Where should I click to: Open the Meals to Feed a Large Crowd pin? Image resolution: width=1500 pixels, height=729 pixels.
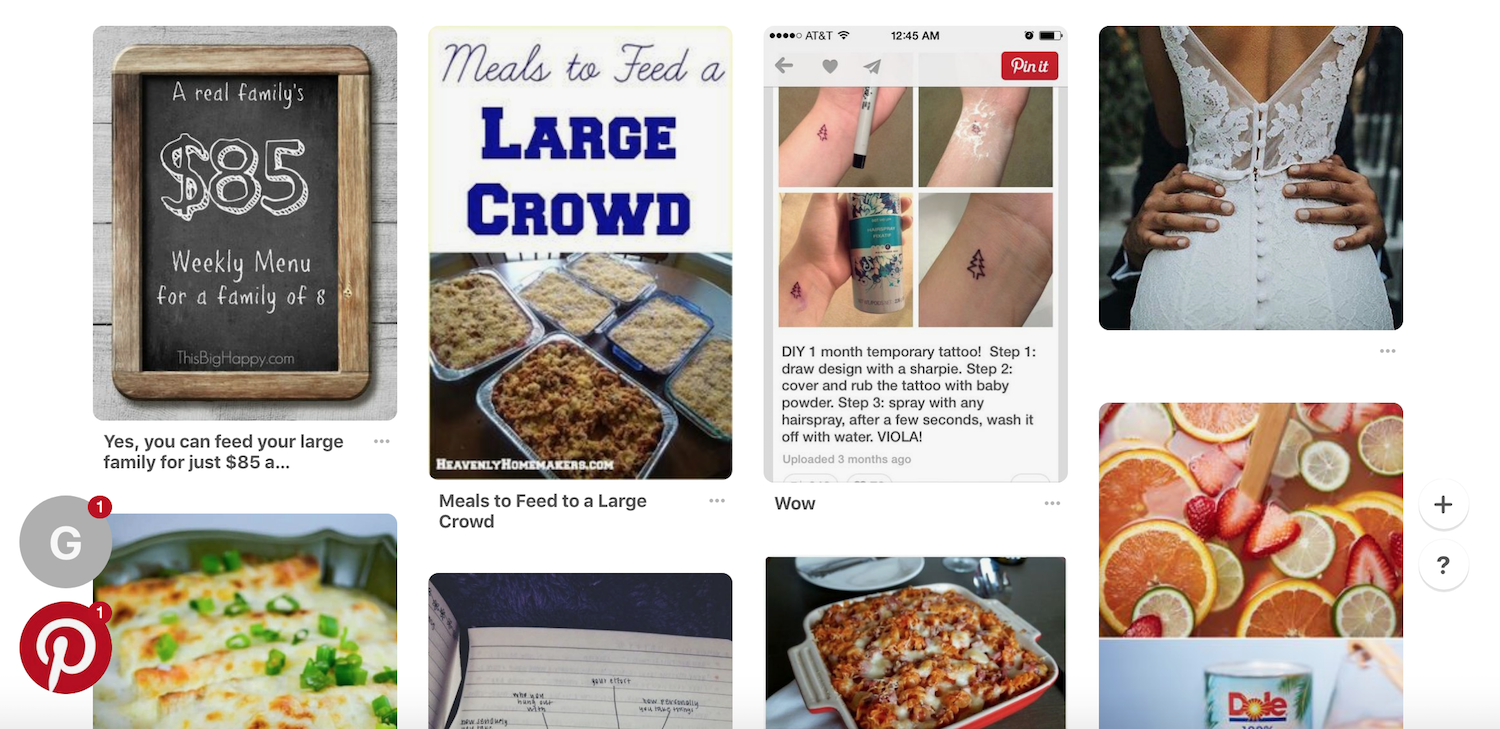click(580, 253)
